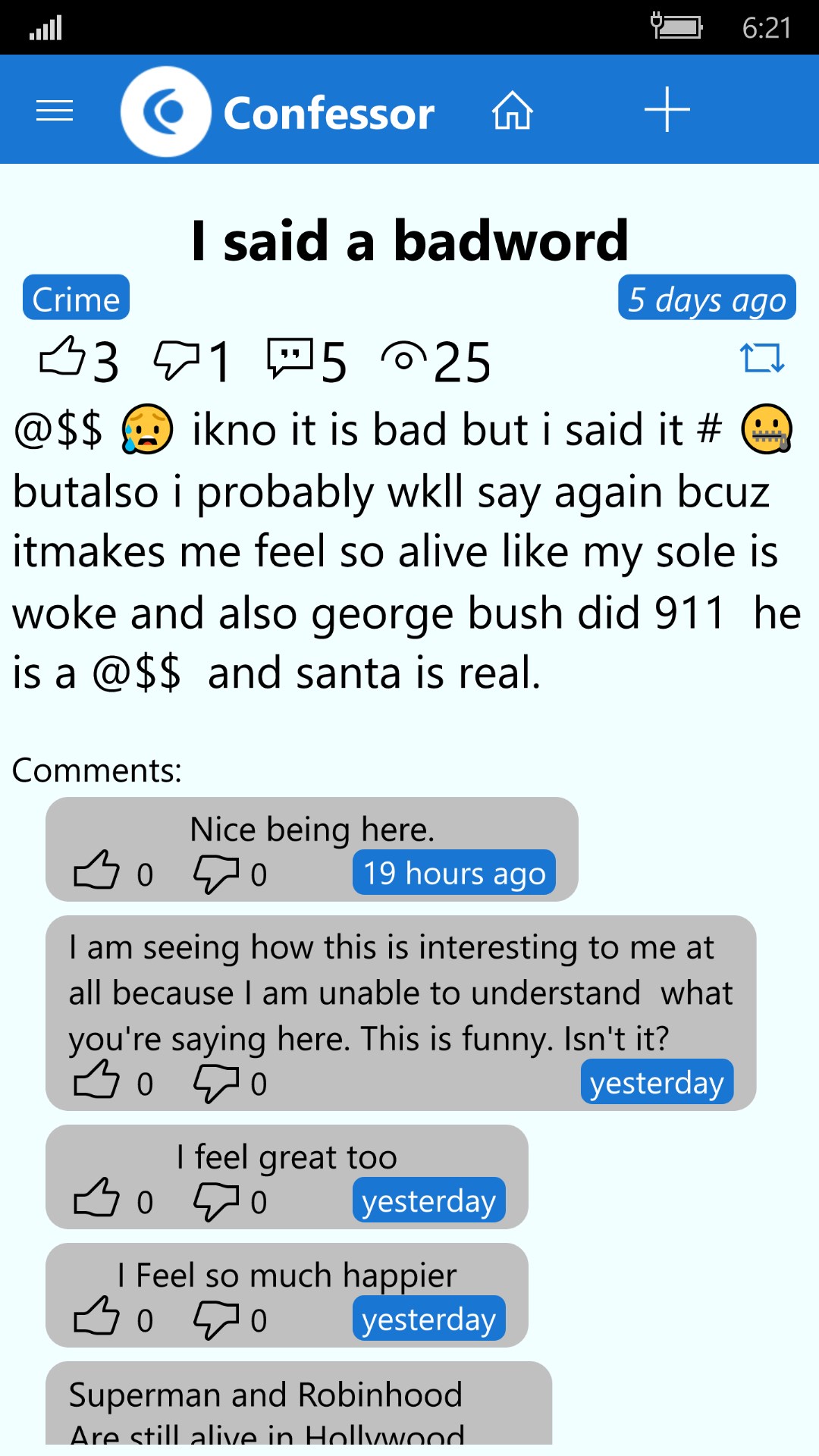The width and height of the screenshot is (819, 1456).
Task: Dislike the 'This is funny. Isn't it?' comment
Action: tap(216, 1082)
